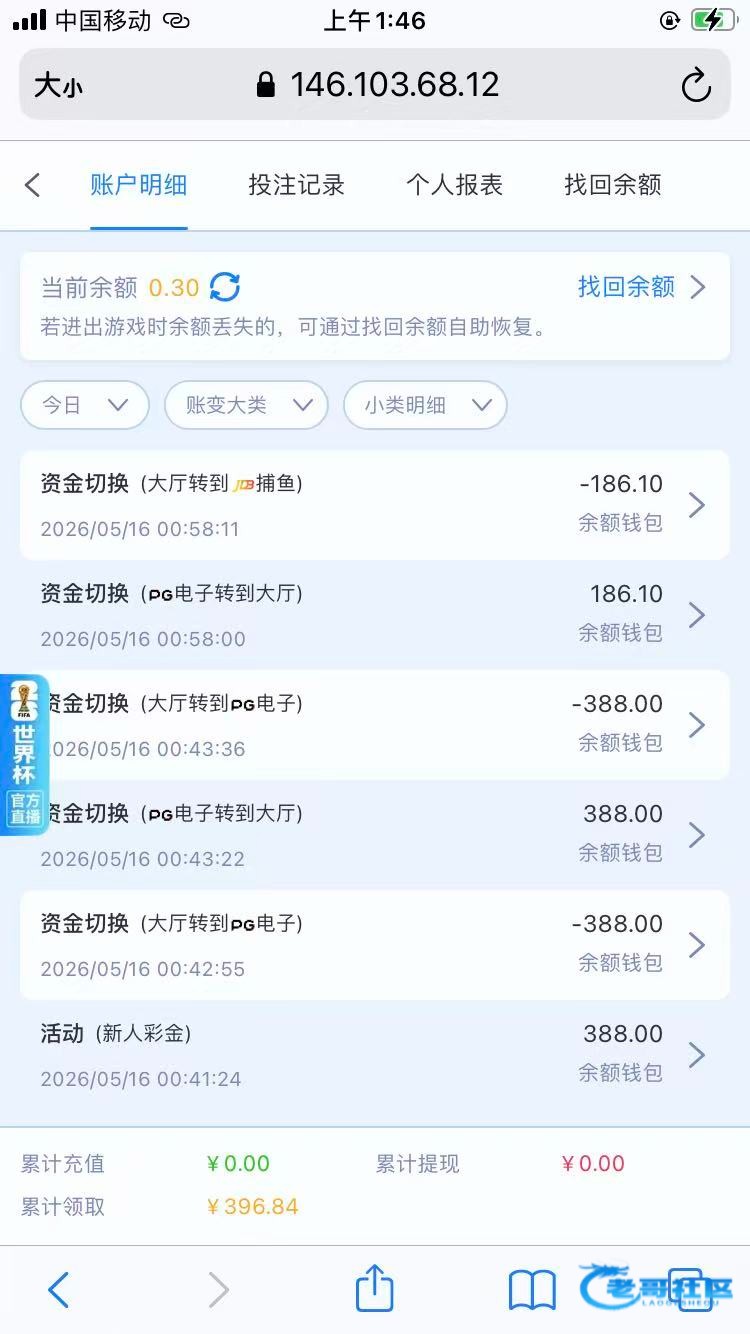Image resolution: width=750 pixels, height=1334 pixels.
Task: Go back using the top-left arrow
Action: pyautogui.click(x=33, y=185)
